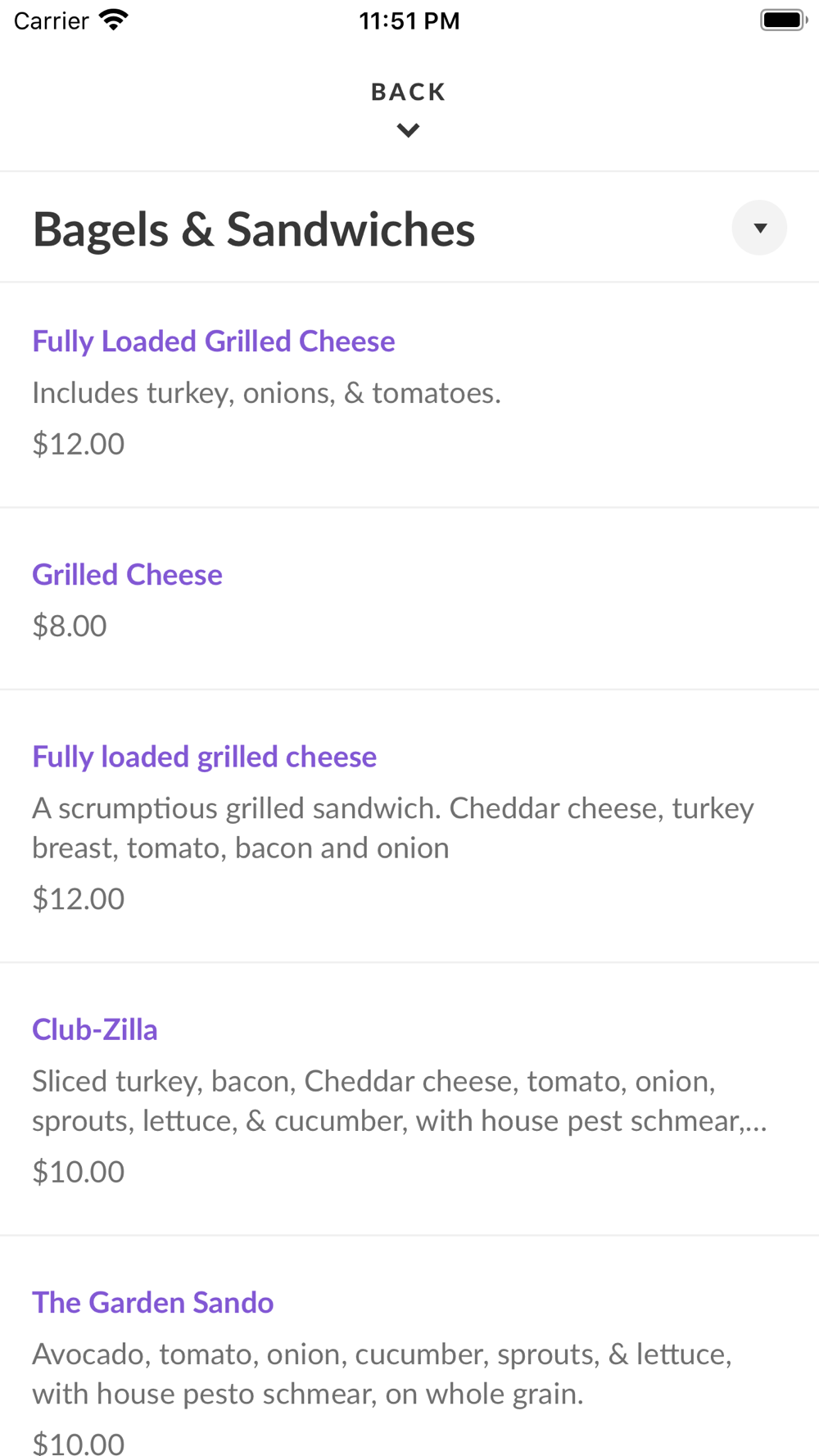Open the scrumptious Fully loaded grilled cheese

(205, 757)
